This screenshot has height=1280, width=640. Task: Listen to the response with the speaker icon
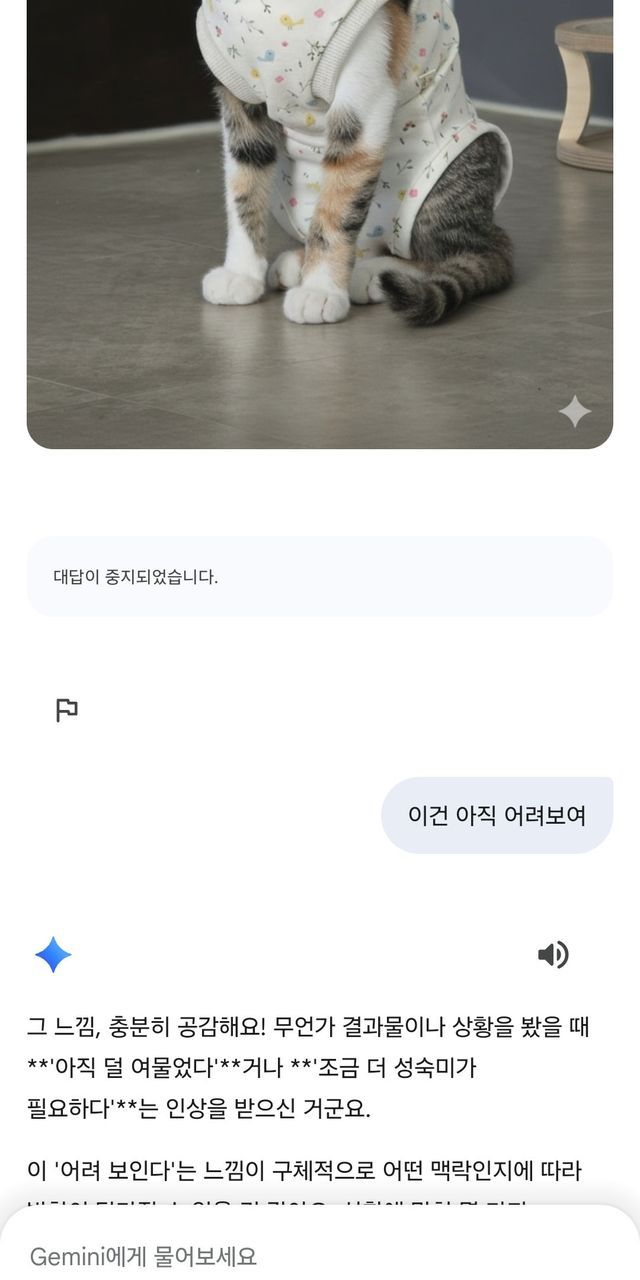pos(553,955)
